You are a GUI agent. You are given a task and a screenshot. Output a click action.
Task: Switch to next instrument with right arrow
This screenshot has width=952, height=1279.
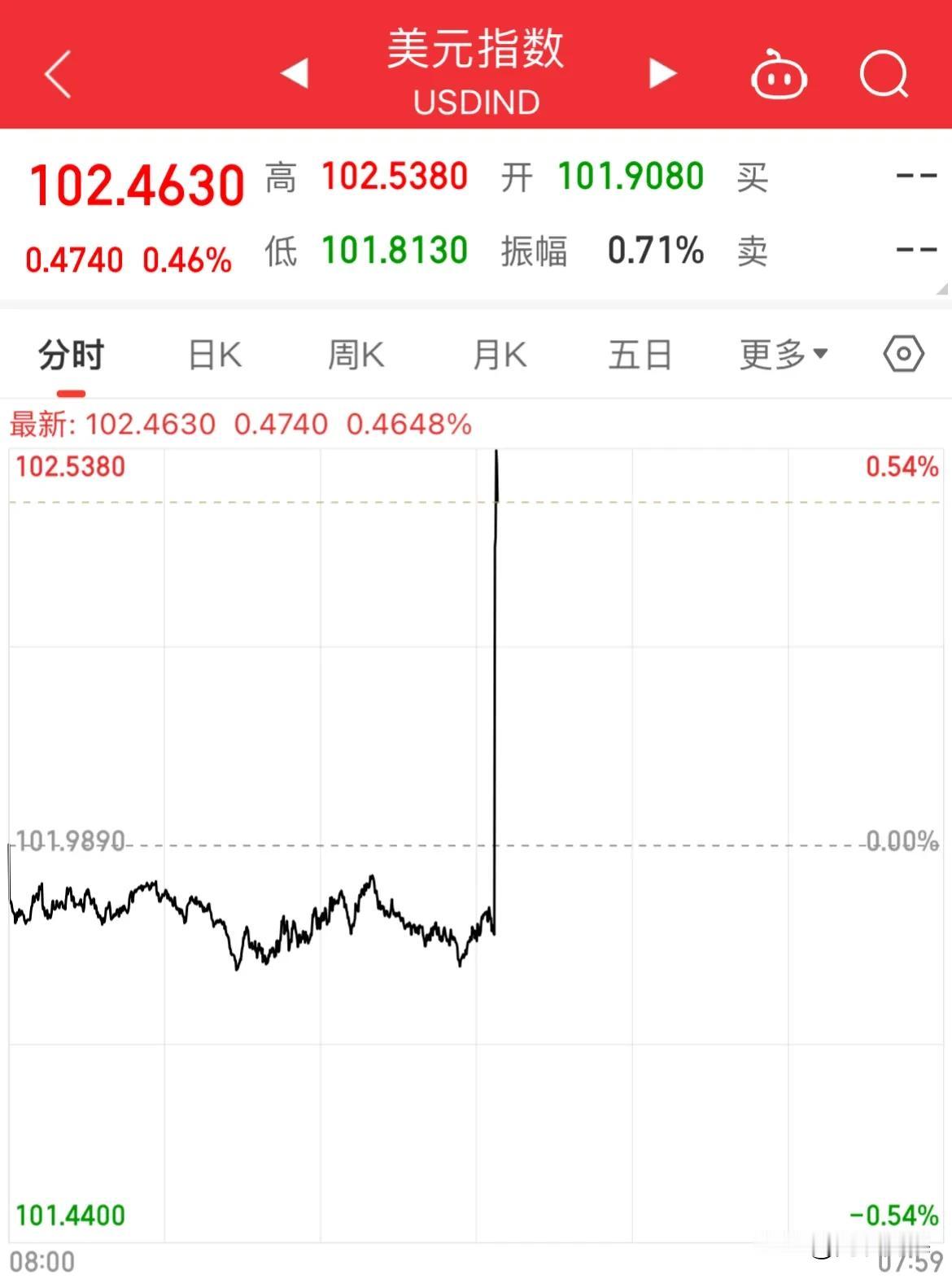(662, 73)
